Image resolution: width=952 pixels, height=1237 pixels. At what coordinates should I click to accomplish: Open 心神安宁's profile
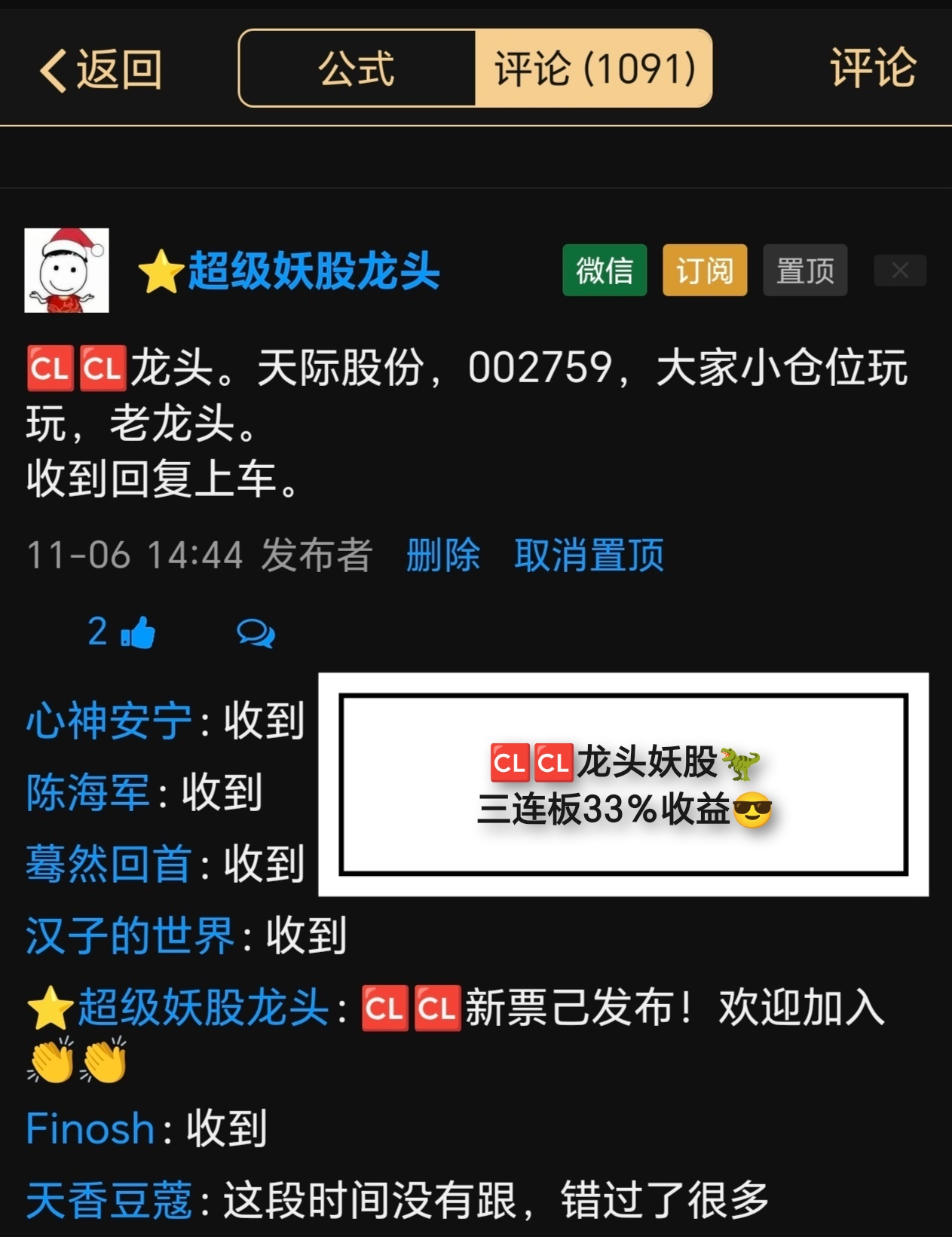(x=109, y=721)
